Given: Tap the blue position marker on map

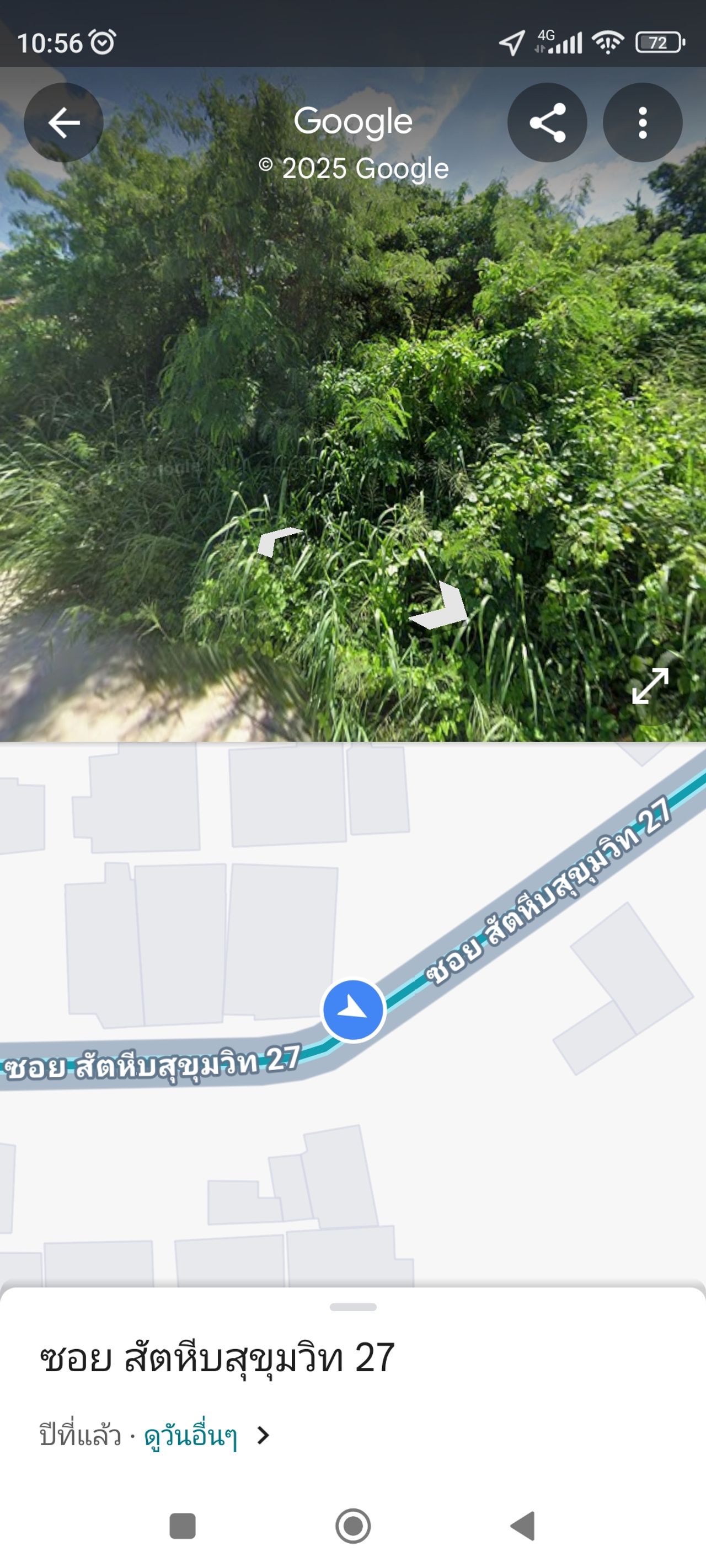Looking at the screenshot, I should (352, 1010).
